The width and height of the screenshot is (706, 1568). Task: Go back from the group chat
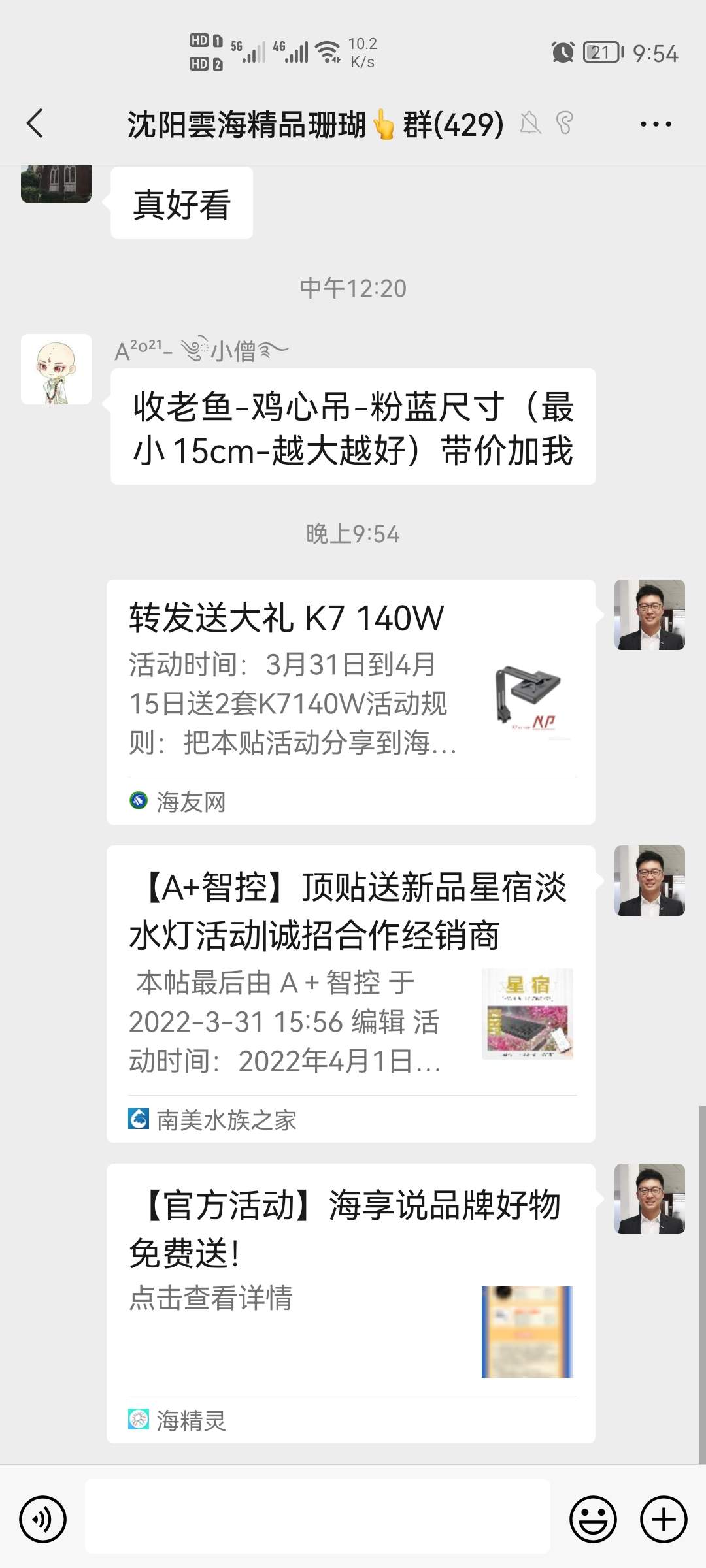click(35, 123)
